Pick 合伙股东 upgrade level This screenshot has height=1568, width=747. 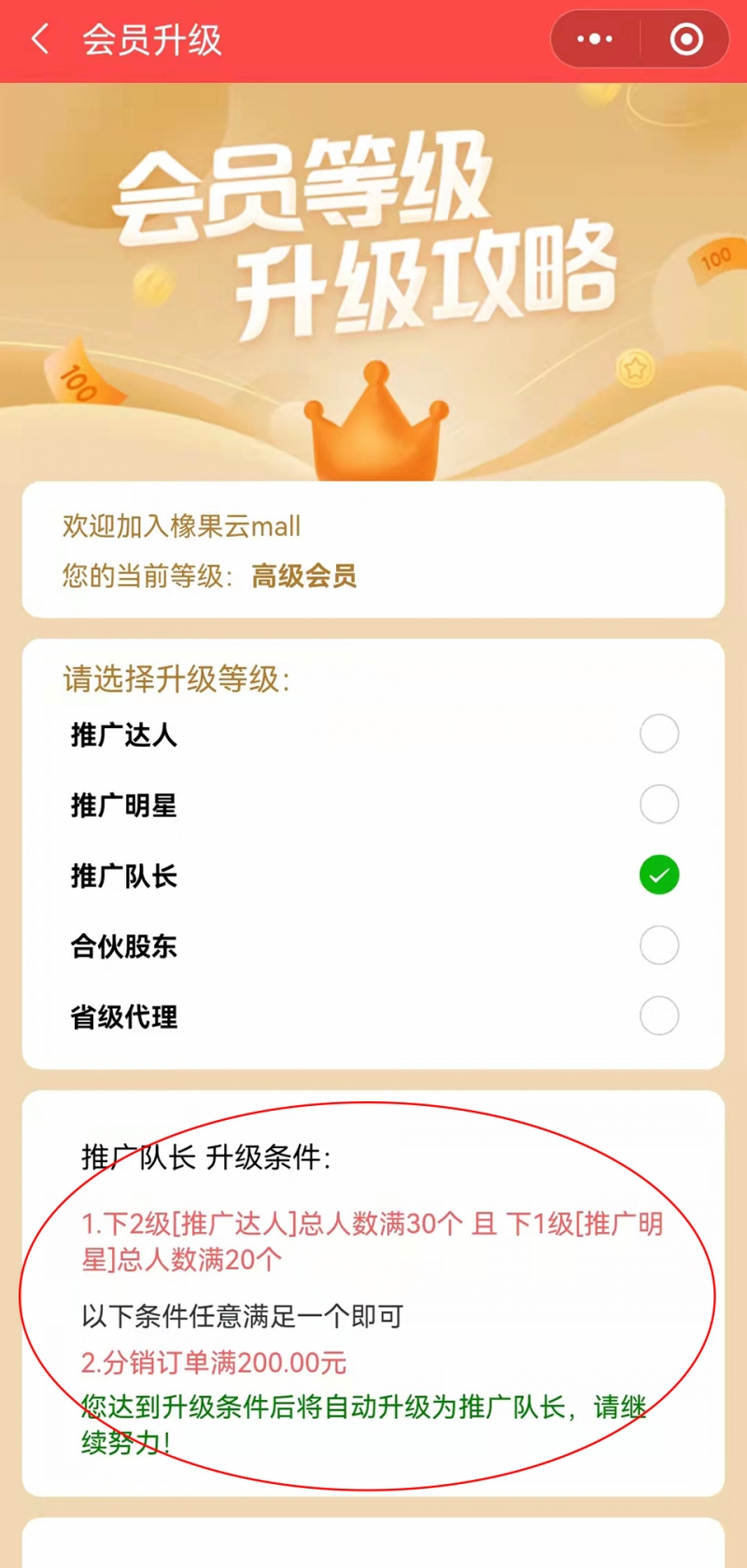658,945
